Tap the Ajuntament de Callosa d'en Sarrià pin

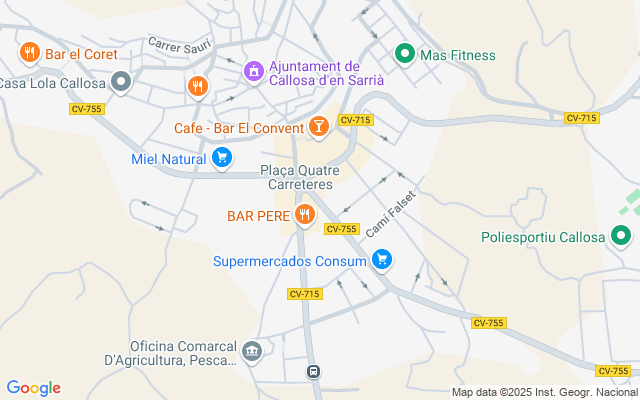[254, 72]
